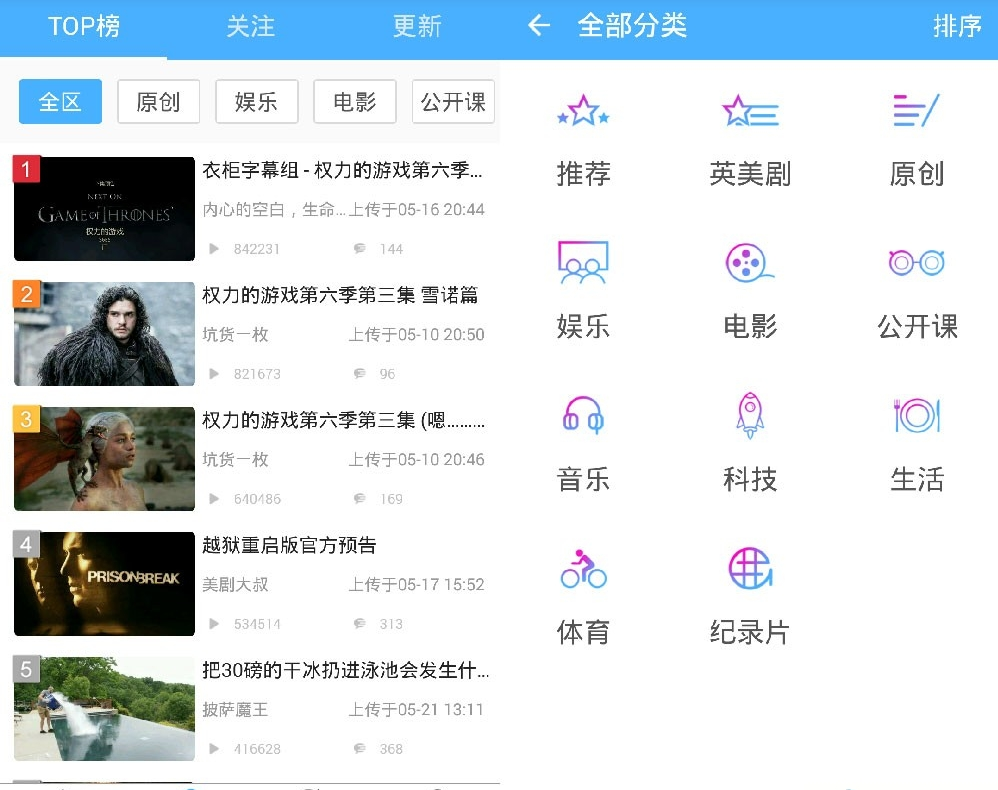Filter the ranking by 娱乐 chip
This screenshot has height=790, width=998.
pyautogui.click(x=256, y=102)
